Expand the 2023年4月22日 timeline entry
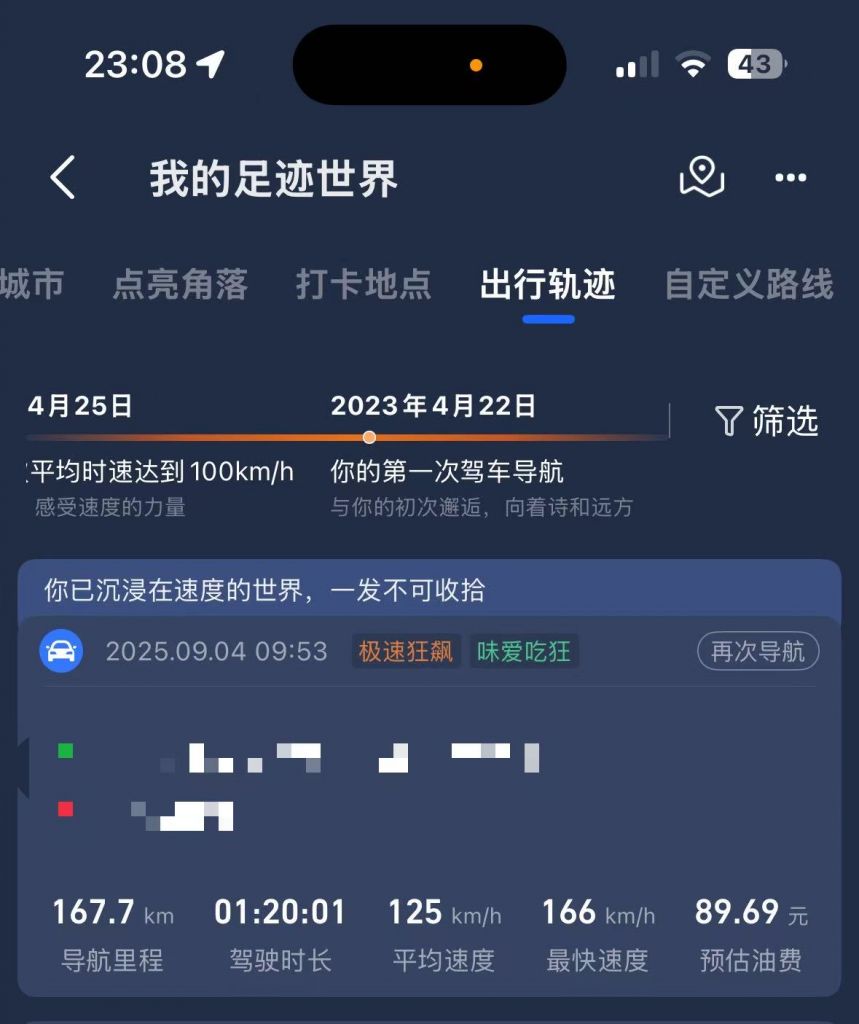The height and width of the screenshot is (1024, 859). (434, 406)
